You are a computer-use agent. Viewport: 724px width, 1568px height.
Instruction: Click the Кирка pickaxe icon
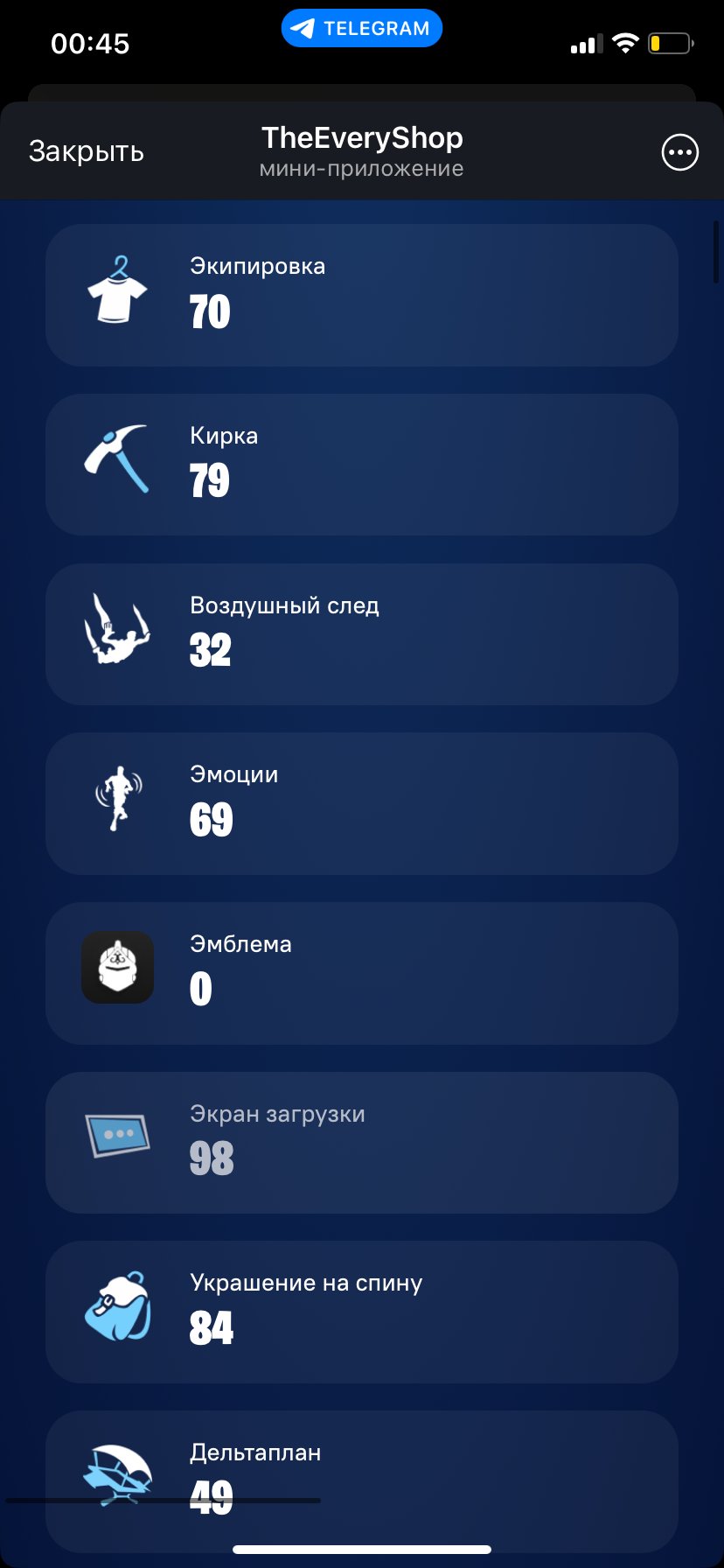pos(118,458)
